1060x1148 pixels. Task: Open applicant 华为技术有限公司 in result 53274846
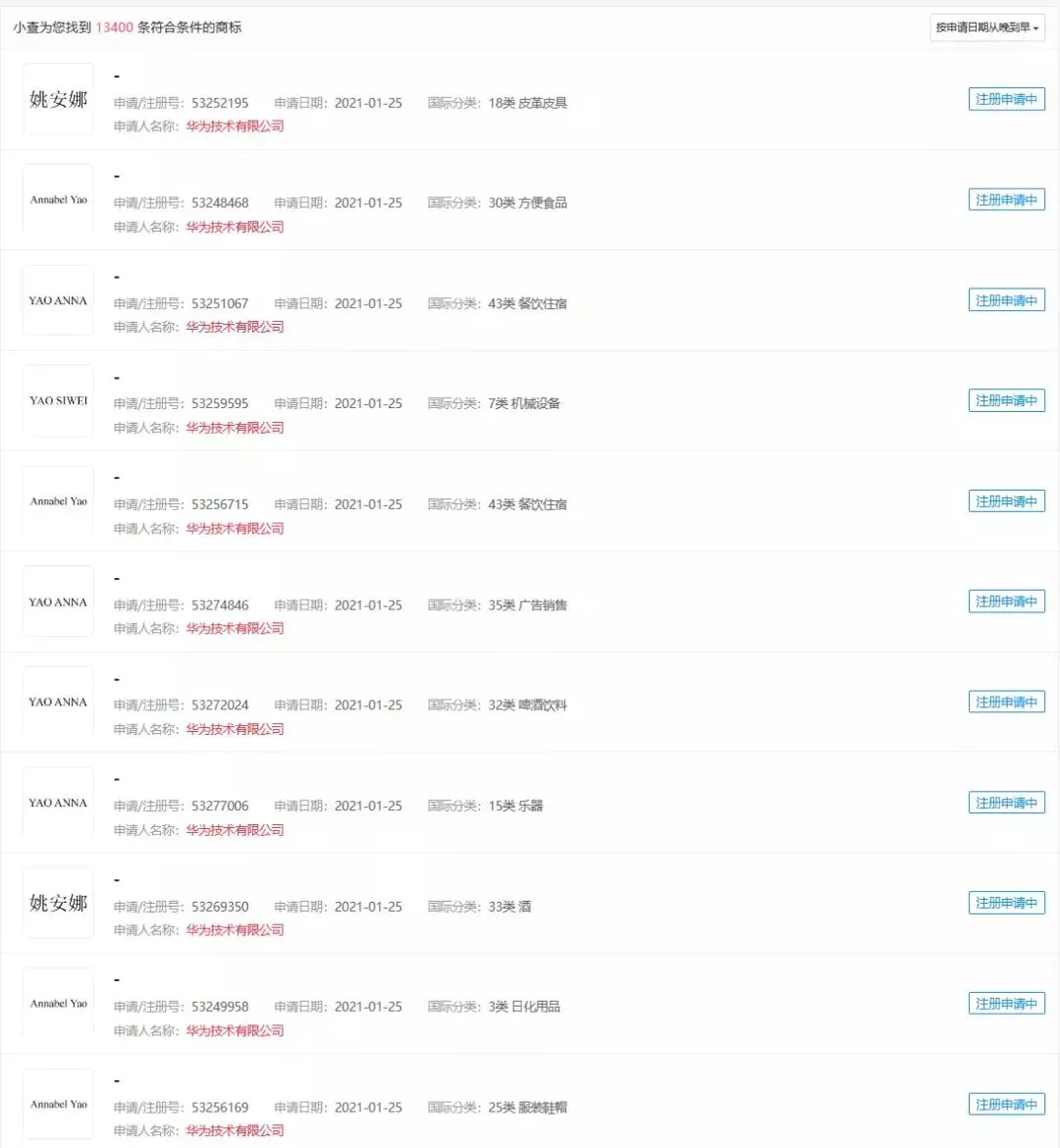[x=235, y=629]
